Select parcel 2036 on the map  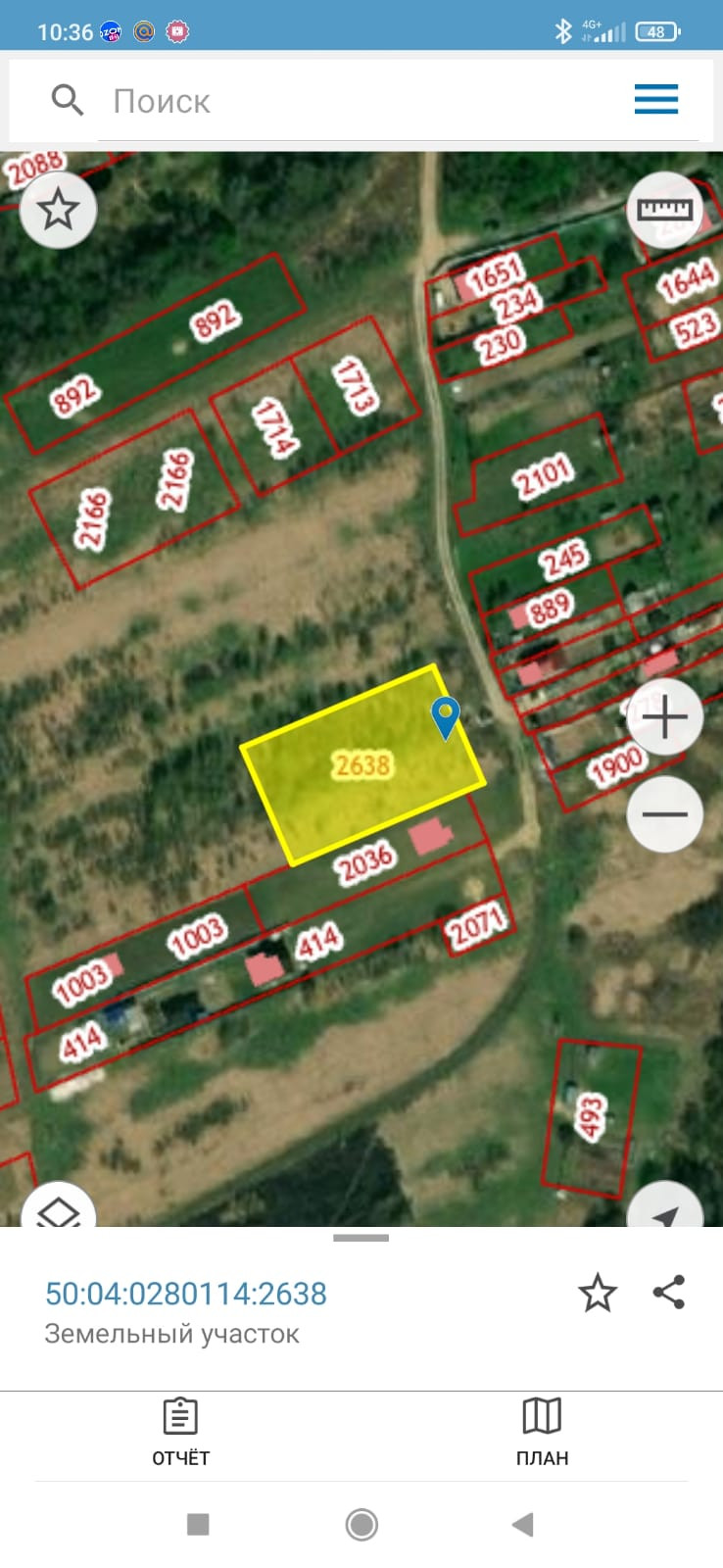[364, 862]
